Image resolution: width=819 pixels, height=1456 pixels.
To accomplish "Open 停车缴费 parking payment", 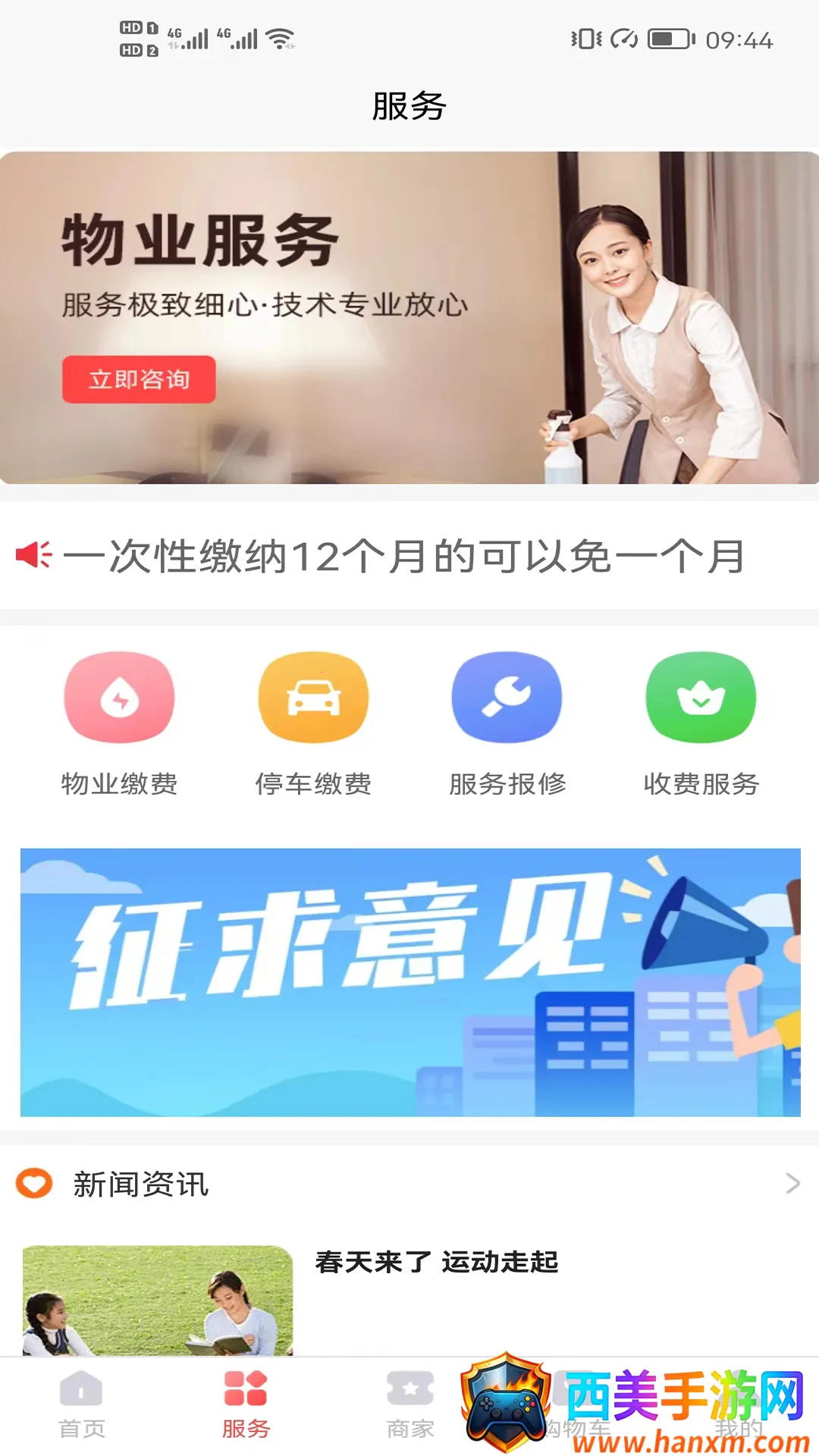I will (x=313, y=720).
